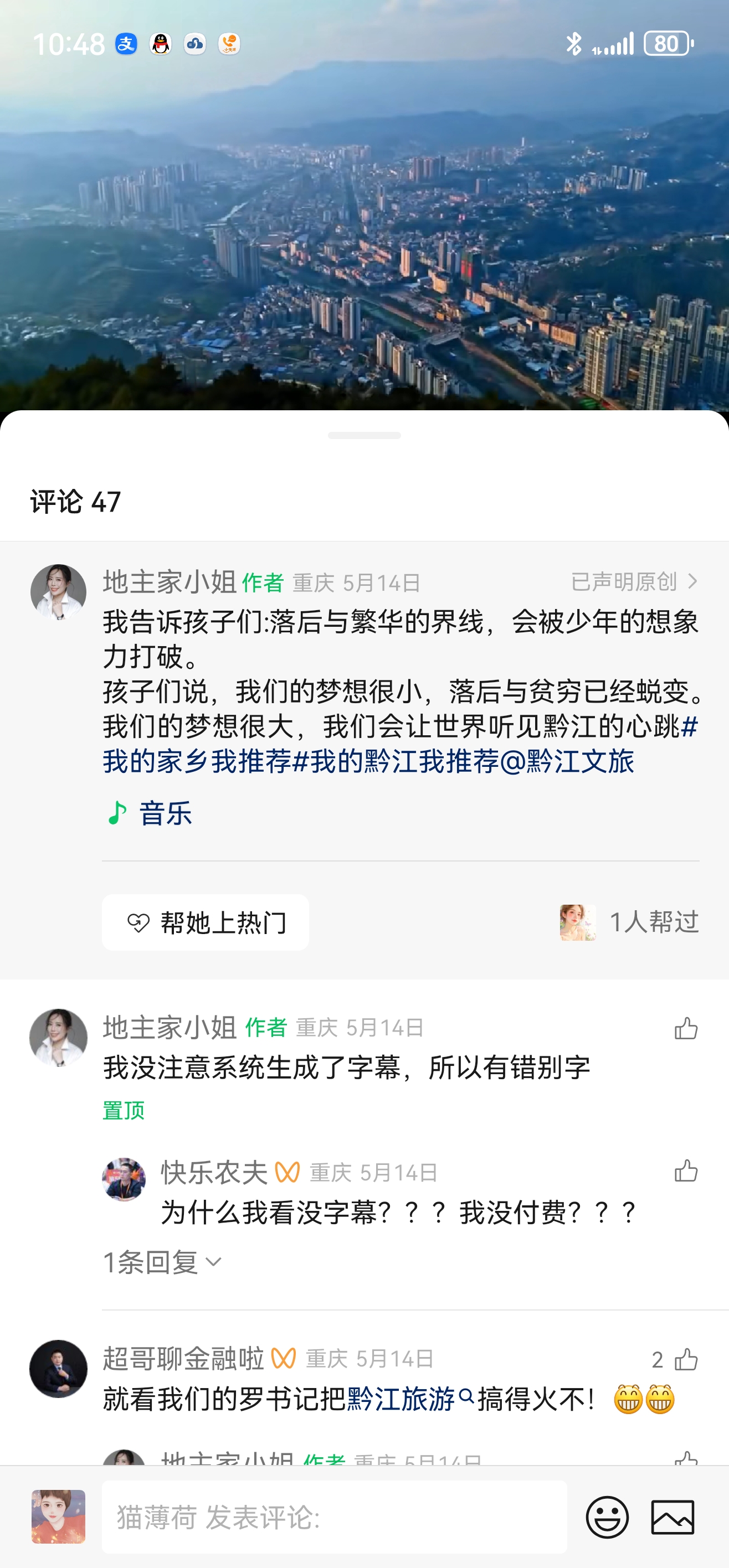See the 1人帮过 helper list
The width and height of the screenshot is (729, 1568).
630,922
